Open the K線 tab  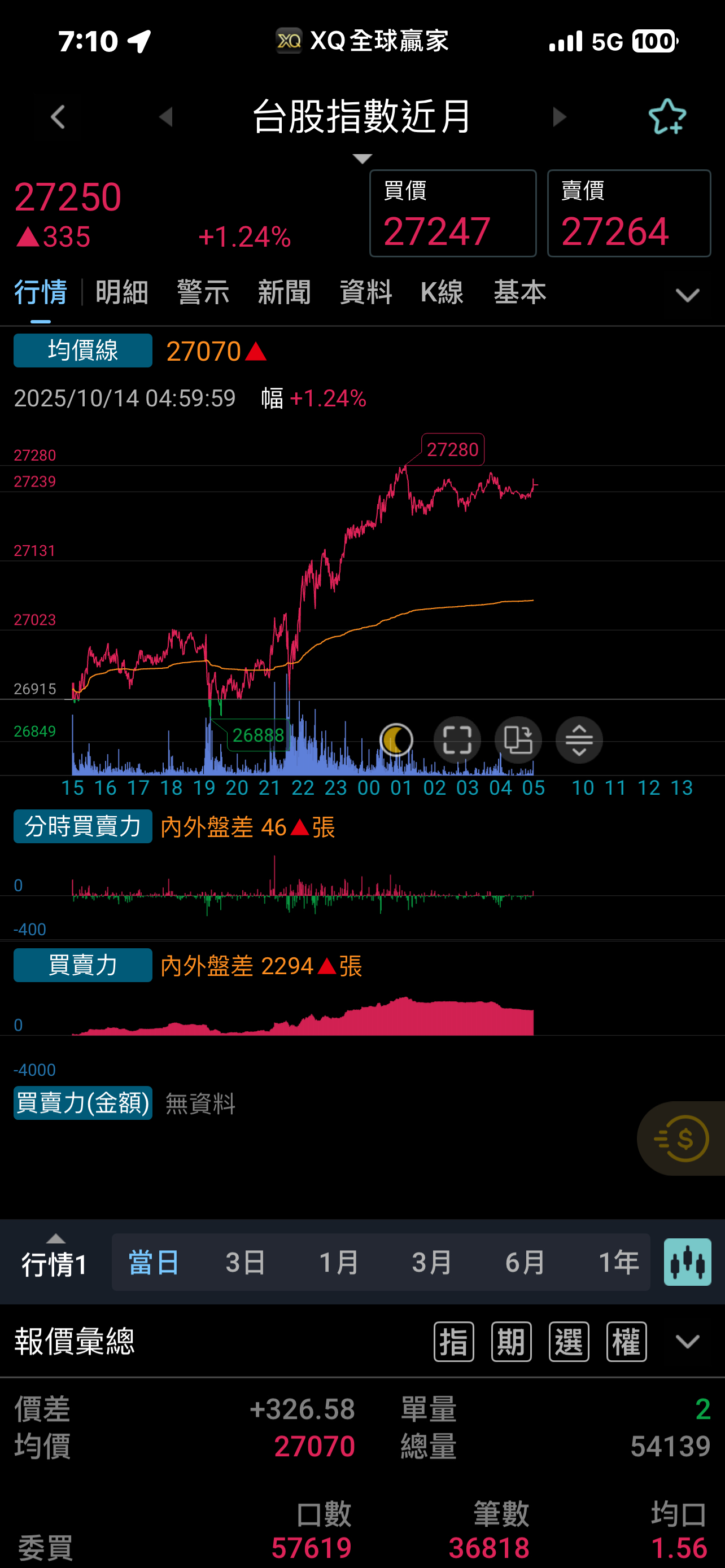(x=442, y=293)
